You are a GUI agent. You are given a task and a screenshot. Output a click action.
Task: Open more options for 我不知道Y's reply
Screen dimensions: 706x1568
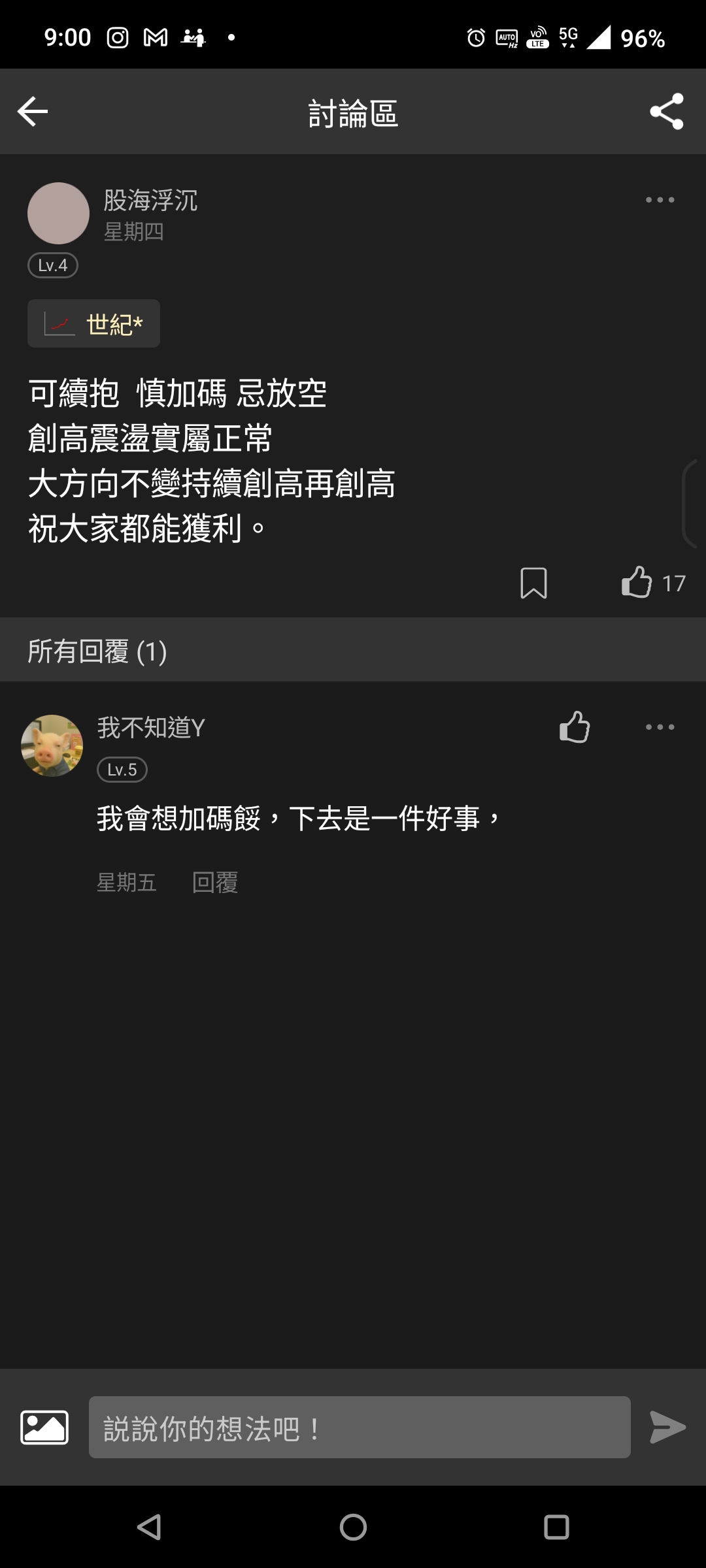(660, 727)
